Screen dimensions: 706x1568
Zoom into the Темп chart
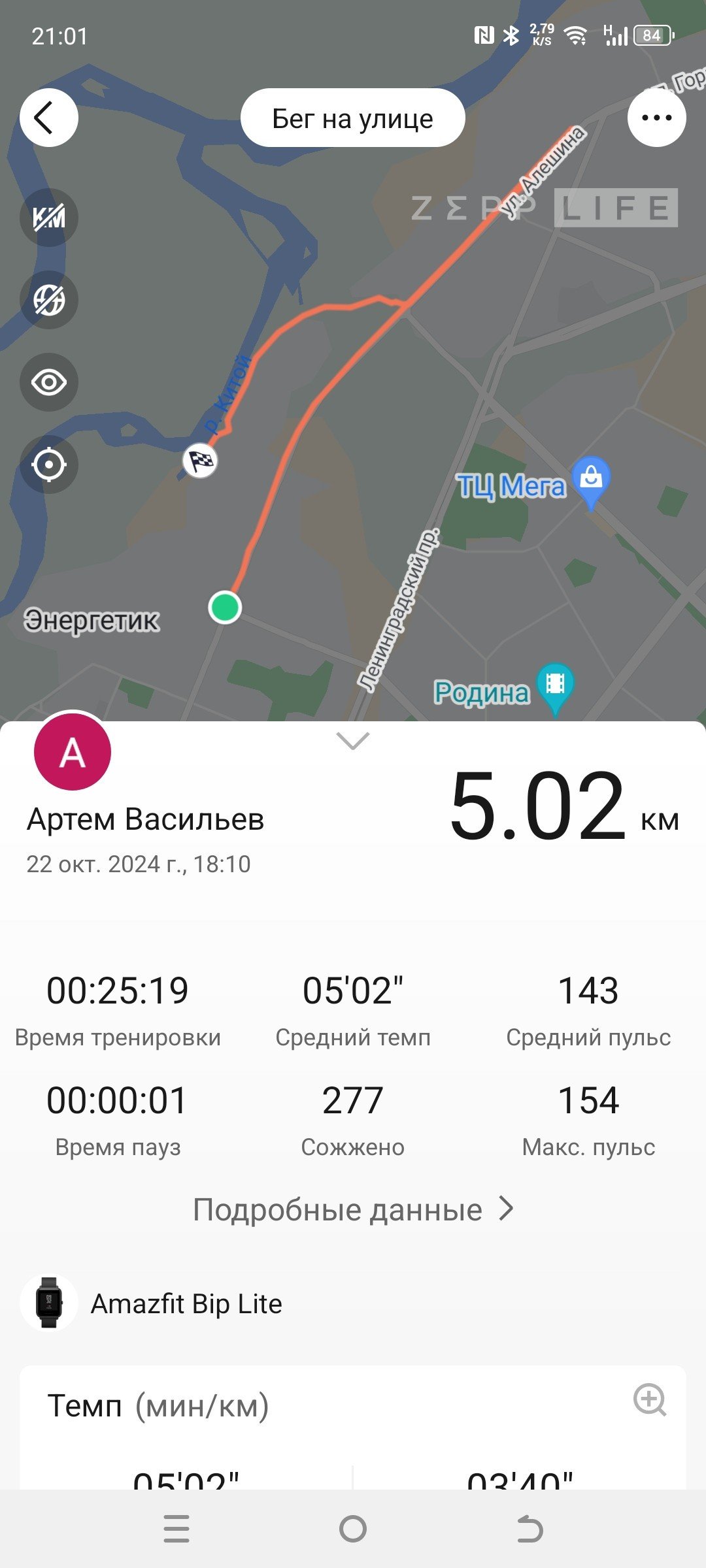click(x=650, y=1400)
